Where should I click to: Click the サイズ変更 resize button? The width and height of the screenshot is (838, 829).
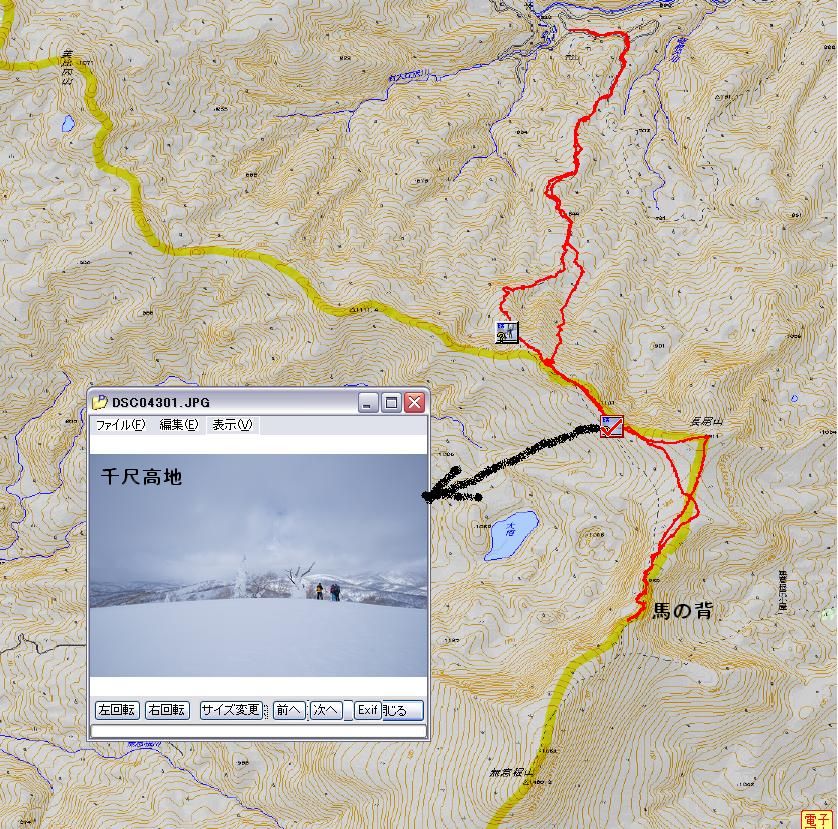point(230,710)
